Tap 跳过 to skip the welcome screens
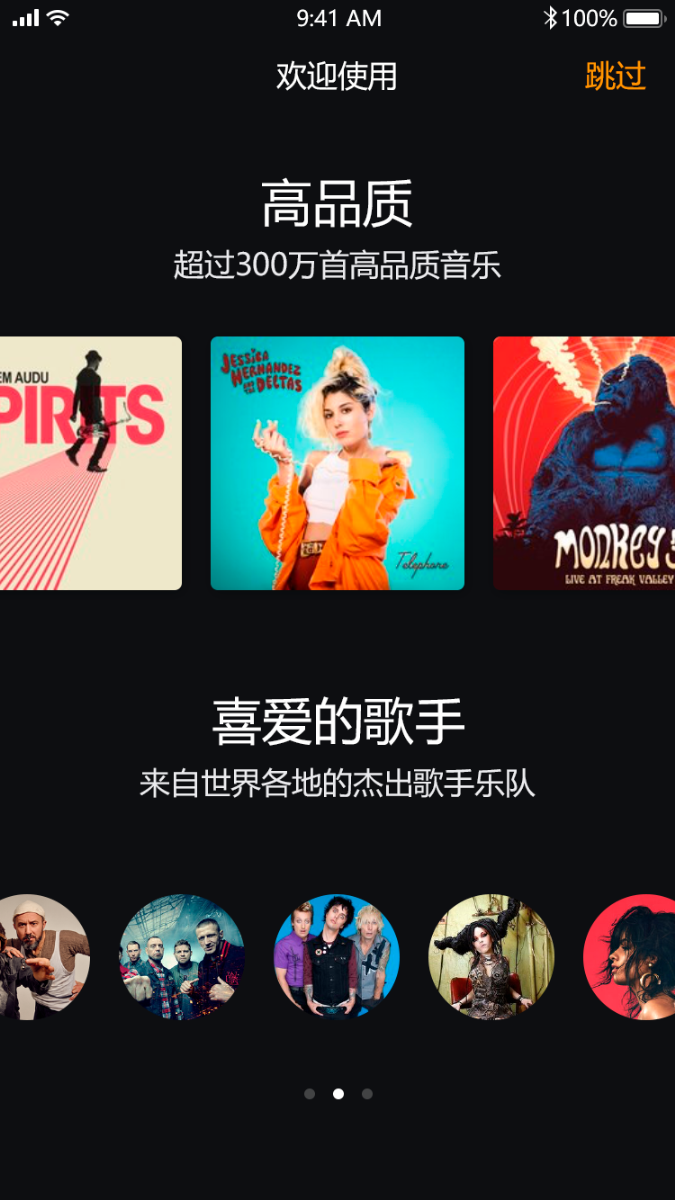This screenshot has height=1200, width=675. [x=615, y=76]
